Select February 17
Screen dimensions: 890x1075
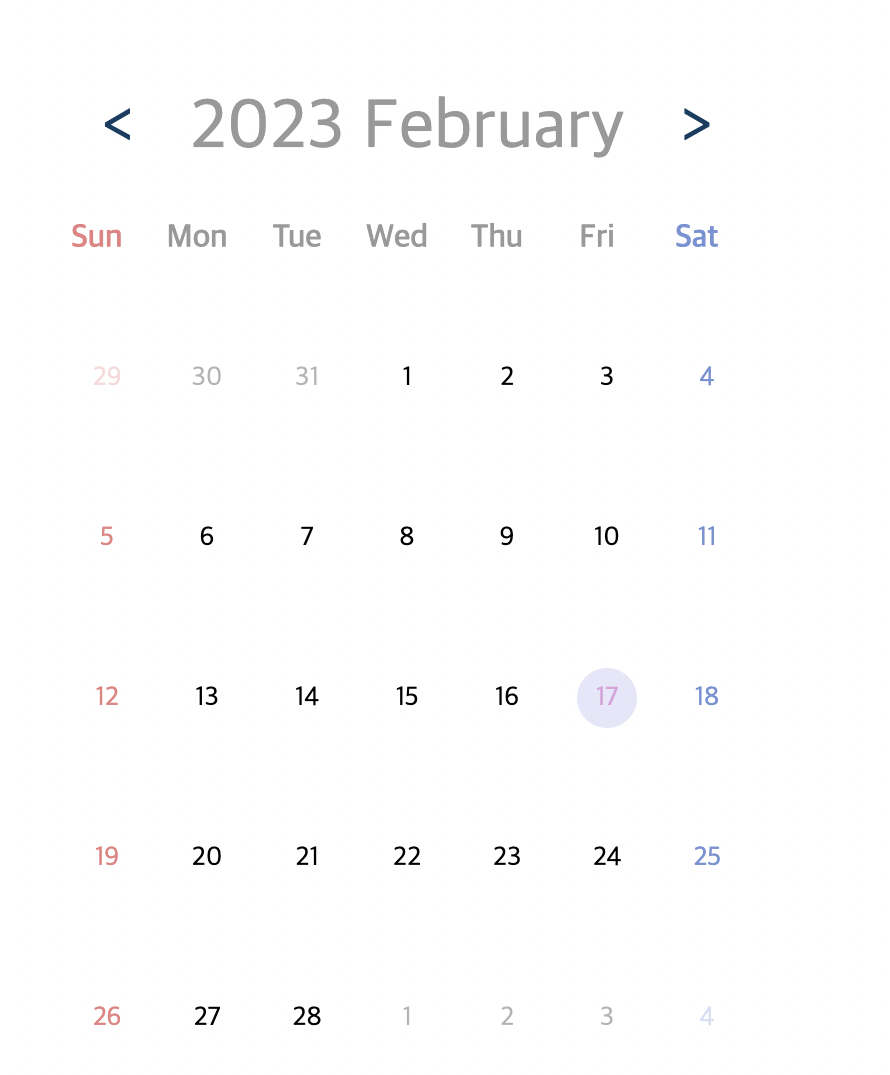(x=607, y=697)
